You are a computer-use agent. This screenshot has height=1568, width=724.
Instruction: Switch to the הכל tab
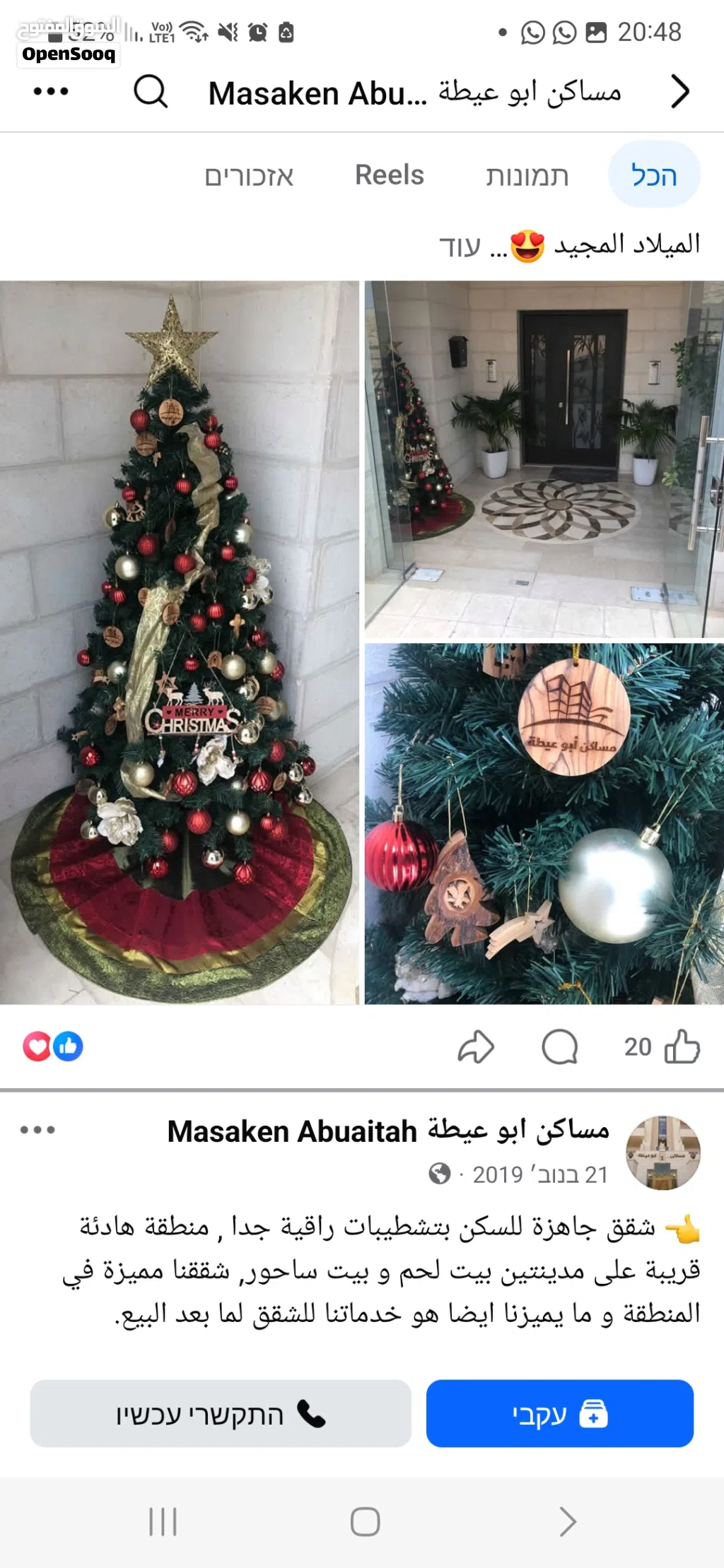tap(654, 175)
